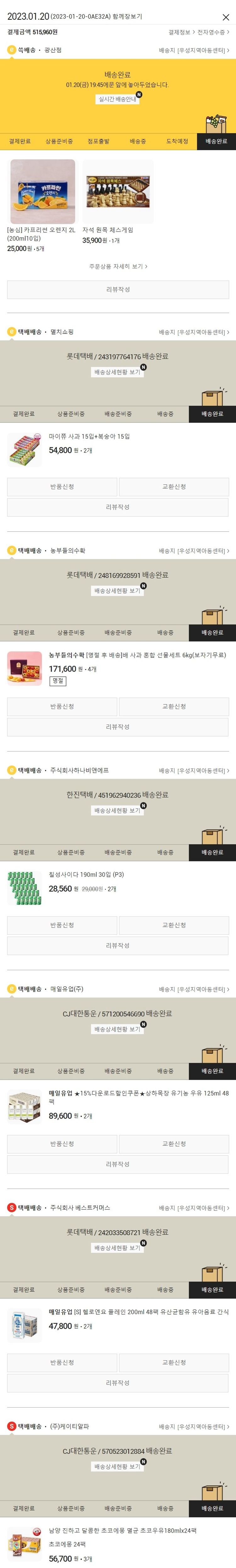Request exchange for 칠성사이다 190ml

click(174, 925)
